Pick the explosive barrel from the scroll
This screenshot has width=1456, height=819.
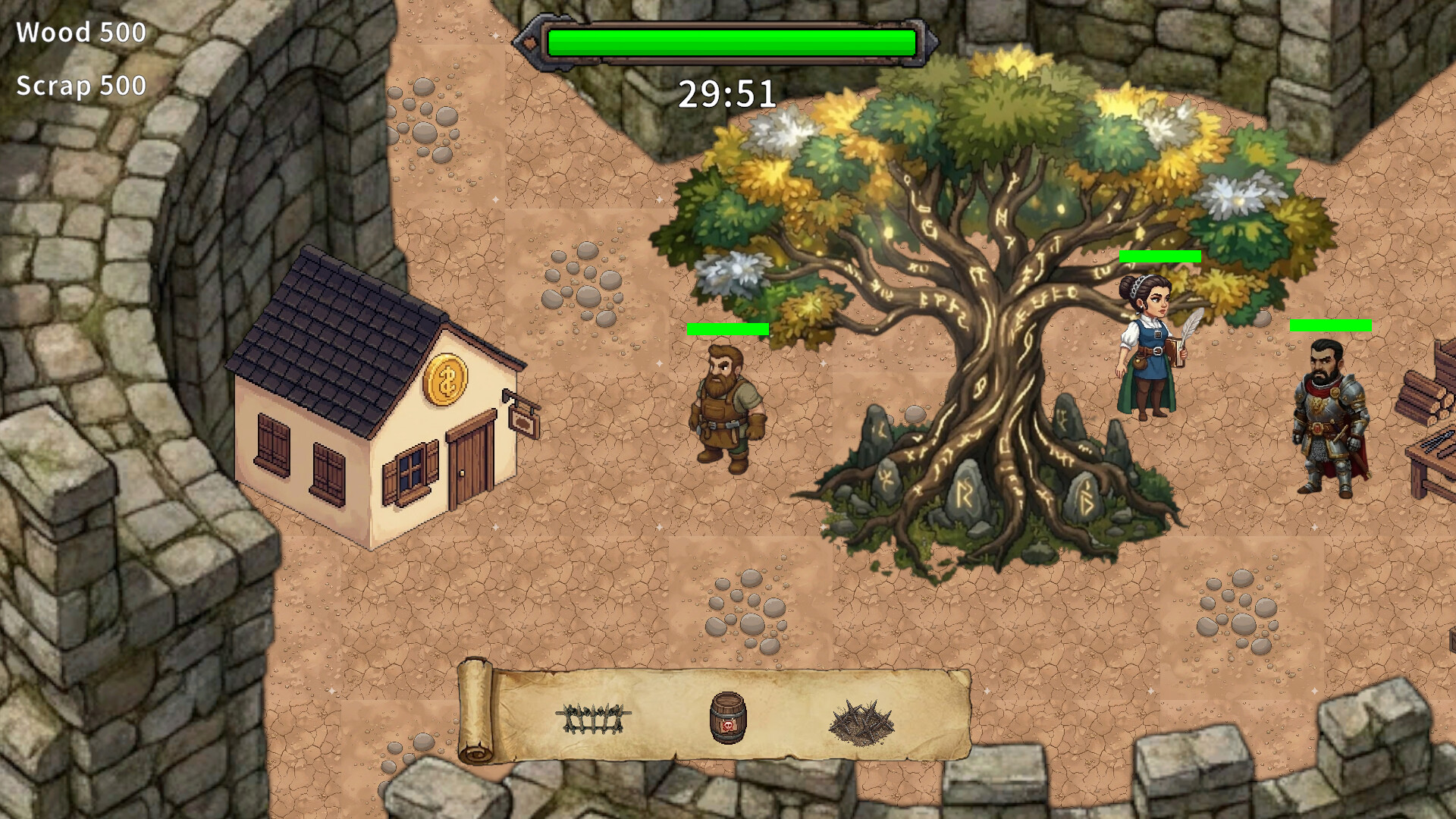(x=728, y=719)
